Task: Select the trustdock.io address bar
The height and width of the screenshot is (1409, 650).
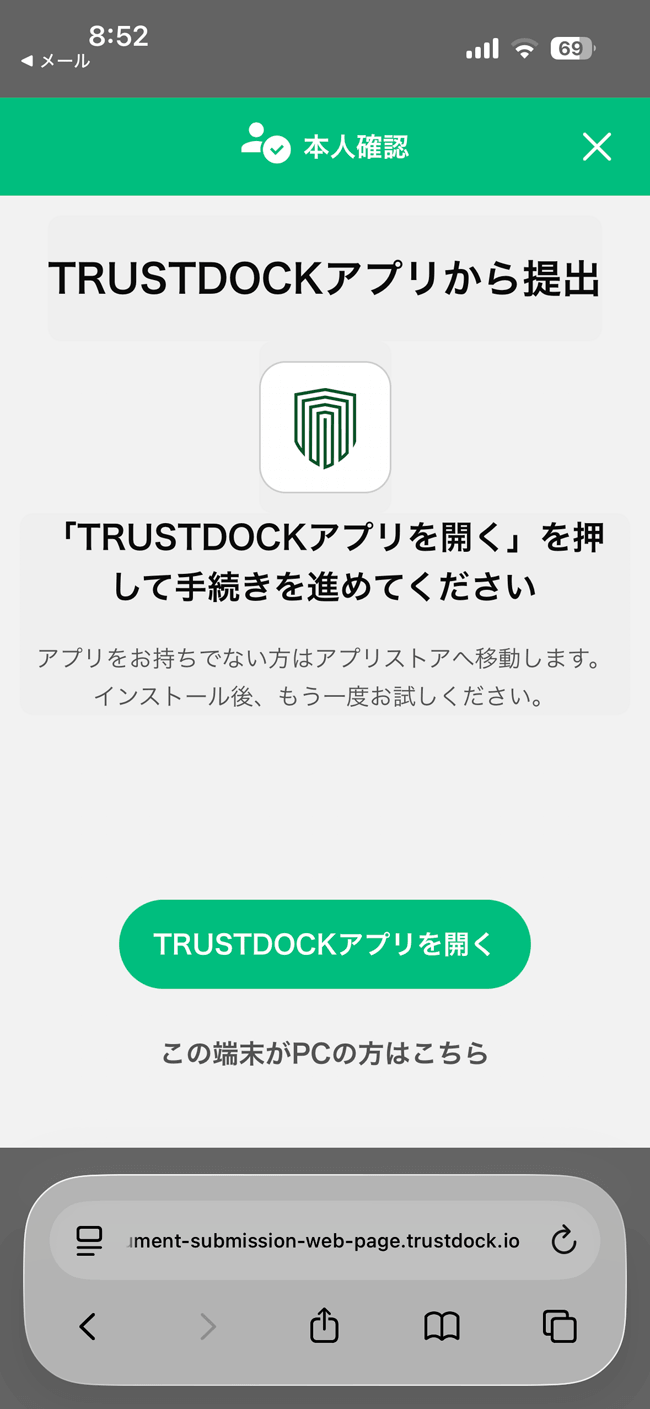Action: pyautogui.click(x=325, y=1241)
